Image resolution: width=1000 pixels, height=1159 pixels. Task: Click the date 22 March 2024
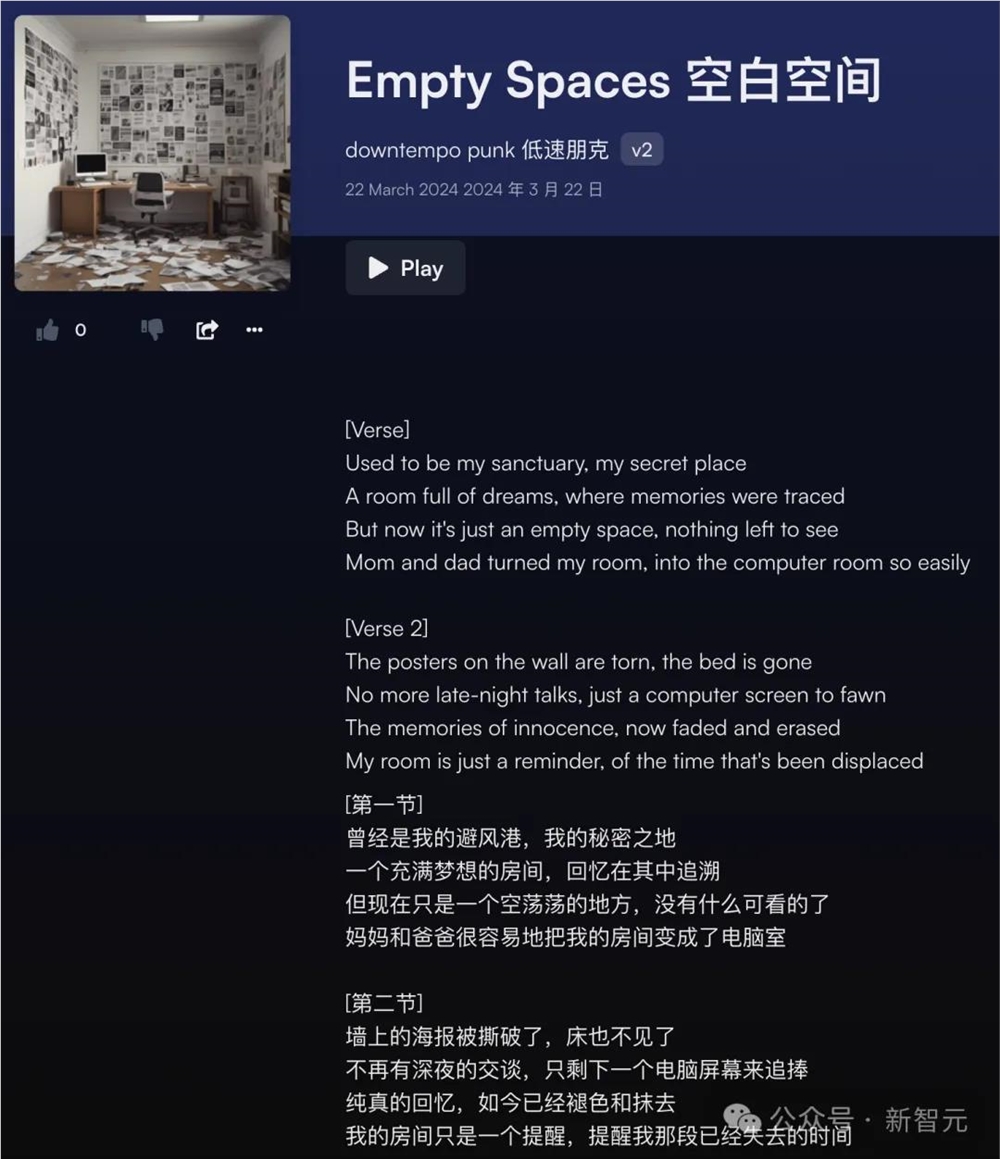474,189
